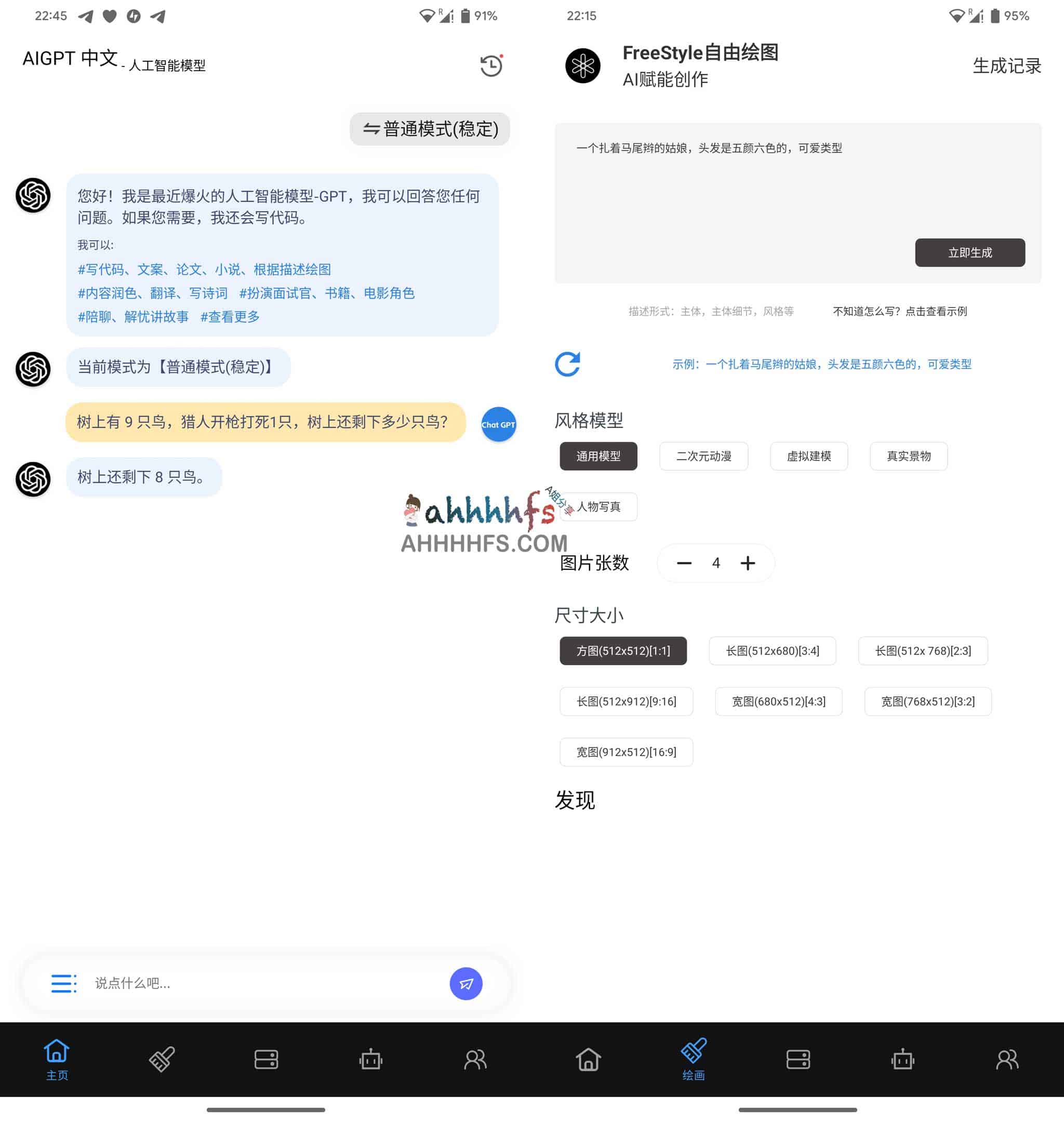Select the 二次元动漫 style model

[x=703, y=456]
